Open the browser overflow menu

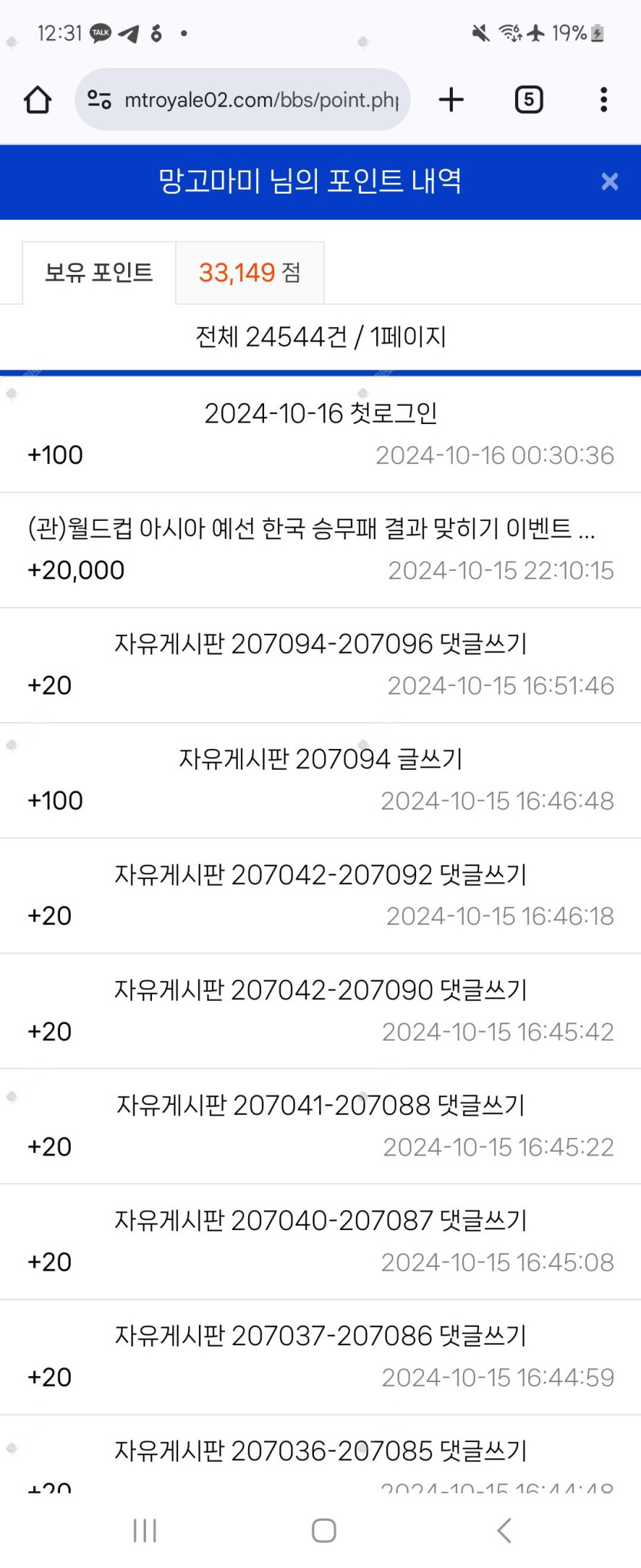coord(604,100)
